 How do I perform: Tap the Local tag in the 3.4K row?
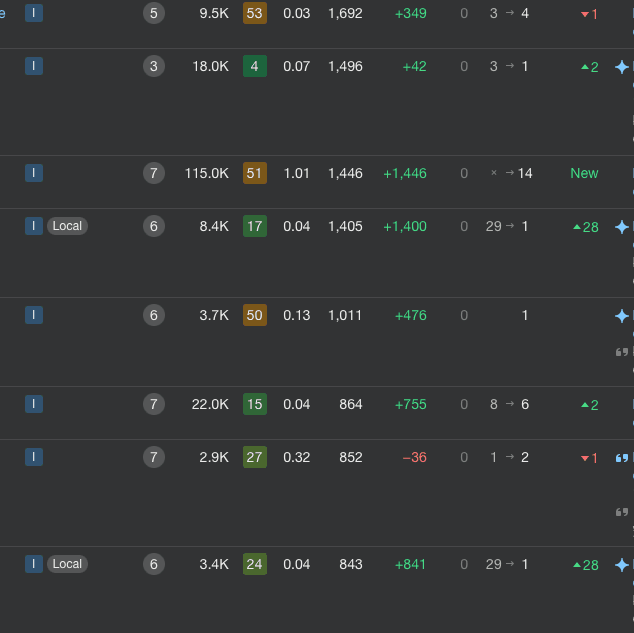[67, 564]
